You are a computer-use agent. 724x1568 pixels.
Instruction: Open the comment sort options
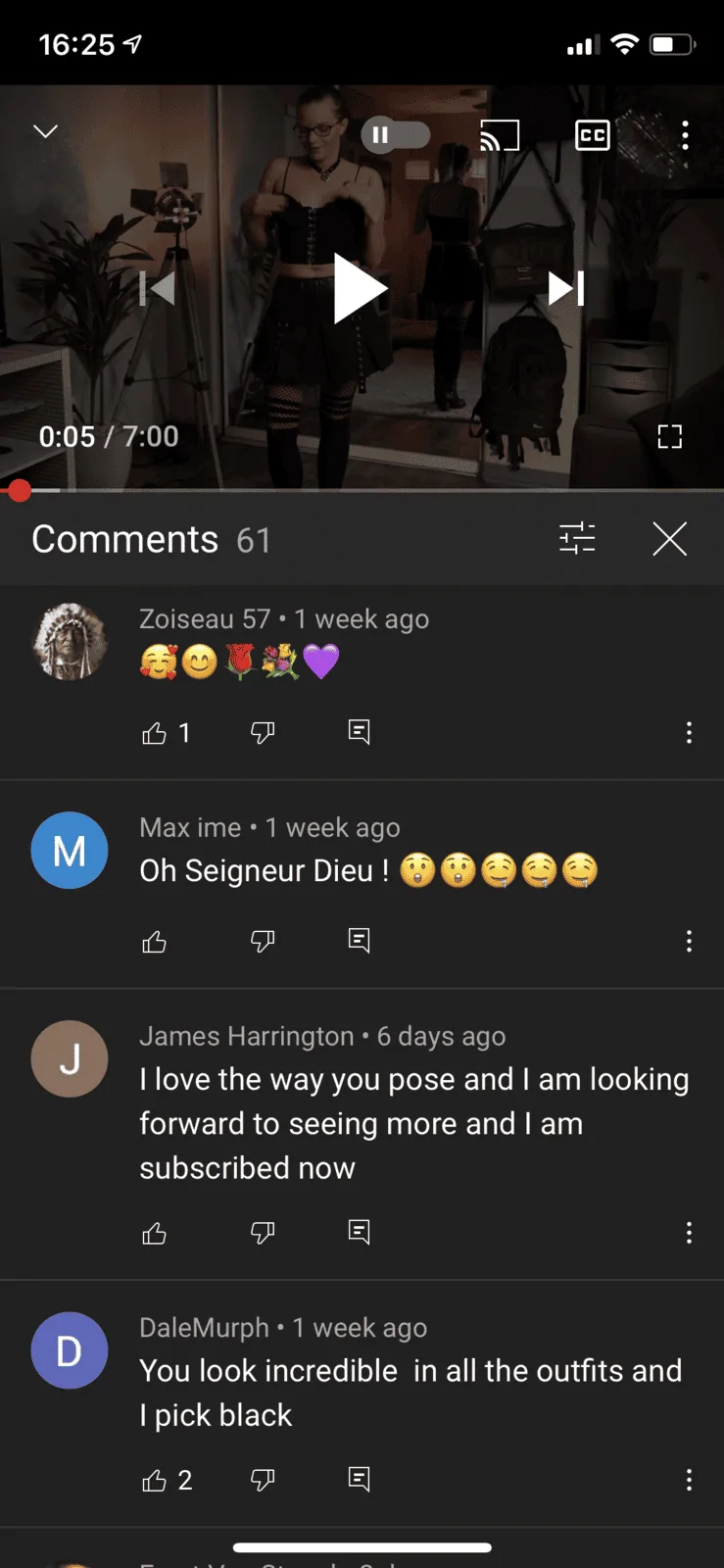click(x=577, y=538)
